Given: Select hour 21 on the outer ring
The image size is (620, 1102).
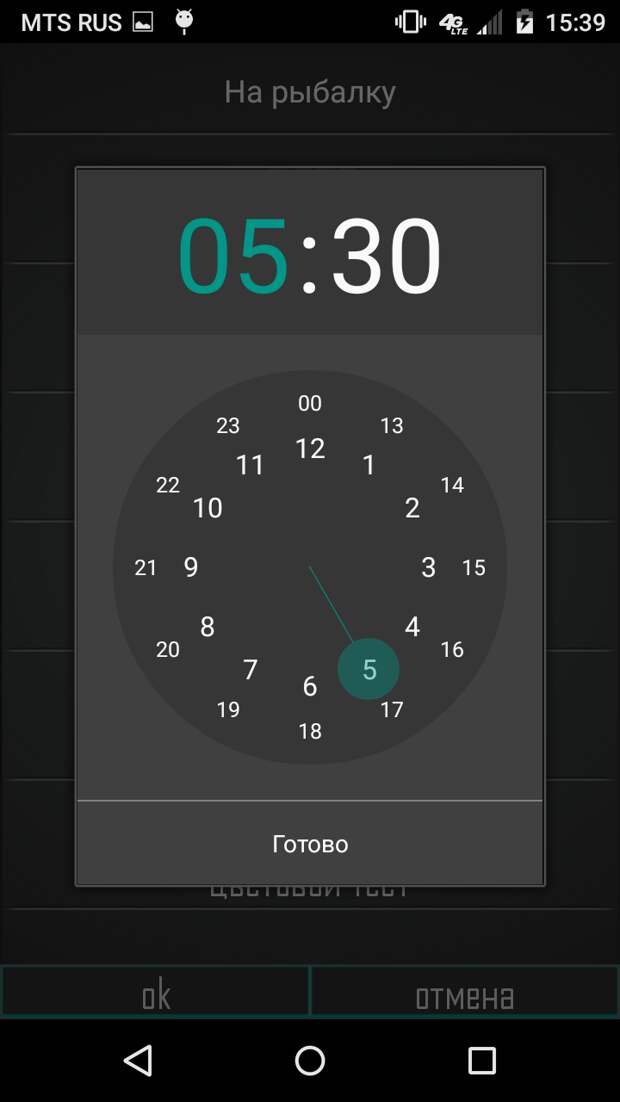Looking at the screenshot, I should pyautogui.click(x=146, y=568).
